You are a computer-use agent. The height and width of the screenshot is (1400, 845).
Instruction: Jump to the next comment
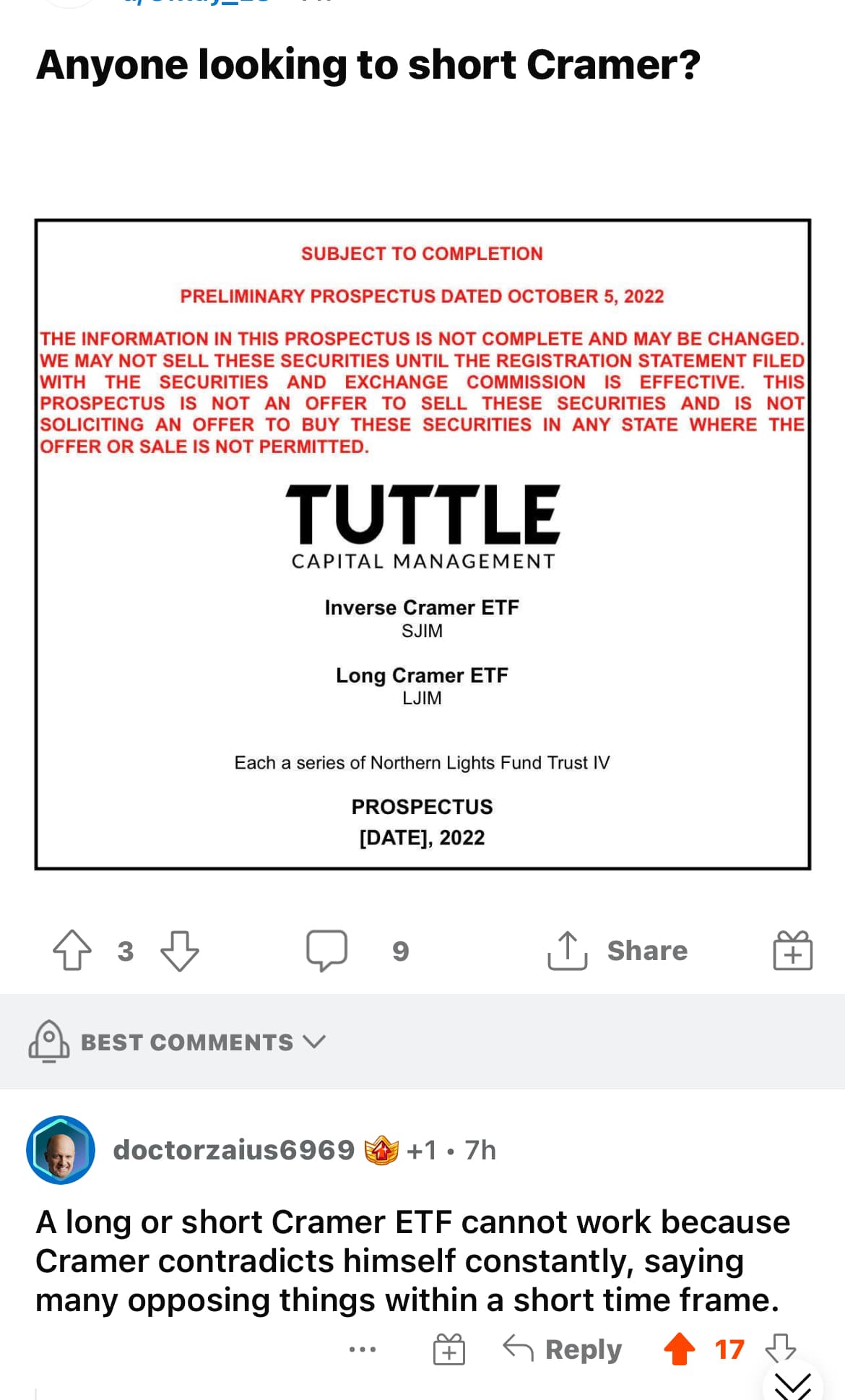[x=792, y=1383]
